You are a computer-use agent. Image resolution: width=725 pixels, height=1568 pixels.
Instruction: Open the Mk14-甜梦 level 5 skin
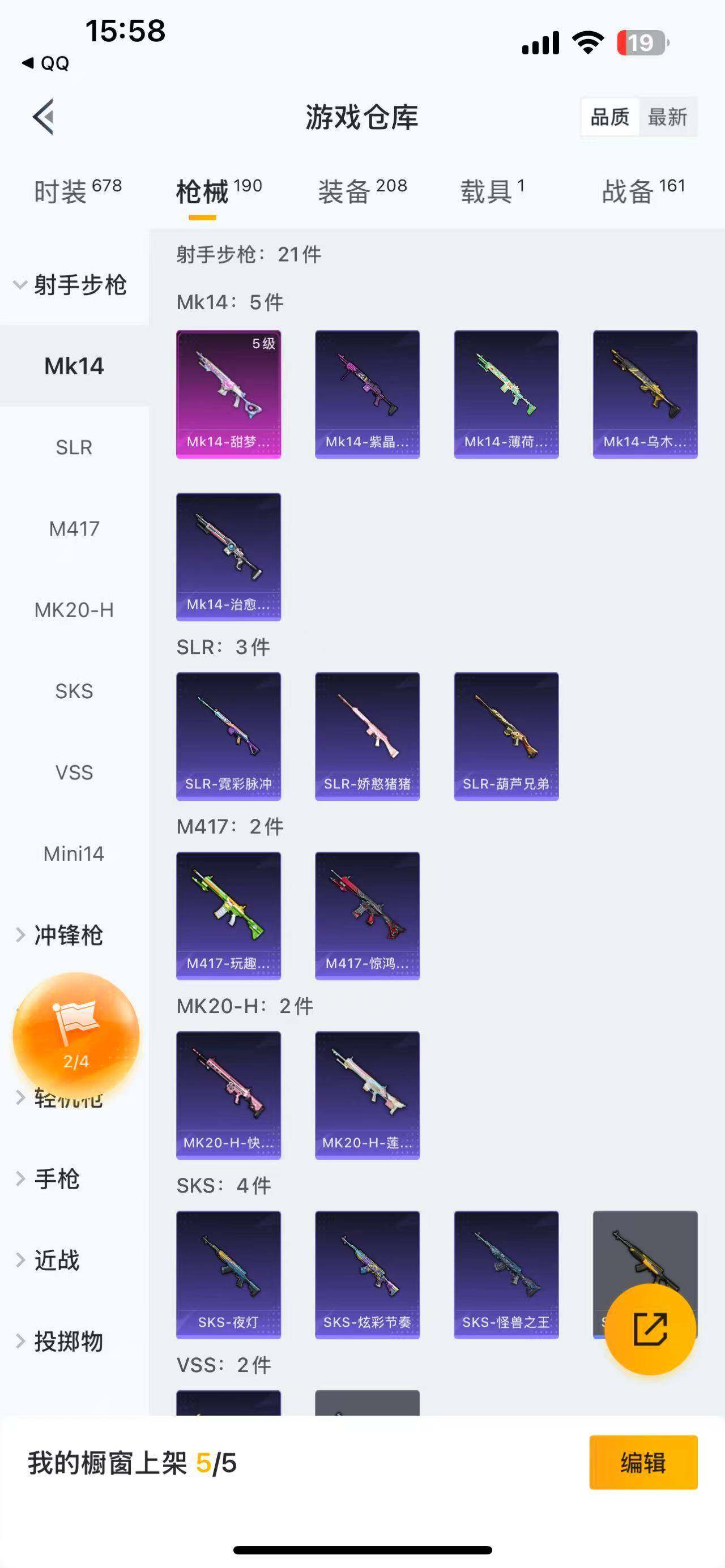coord(228,394)
